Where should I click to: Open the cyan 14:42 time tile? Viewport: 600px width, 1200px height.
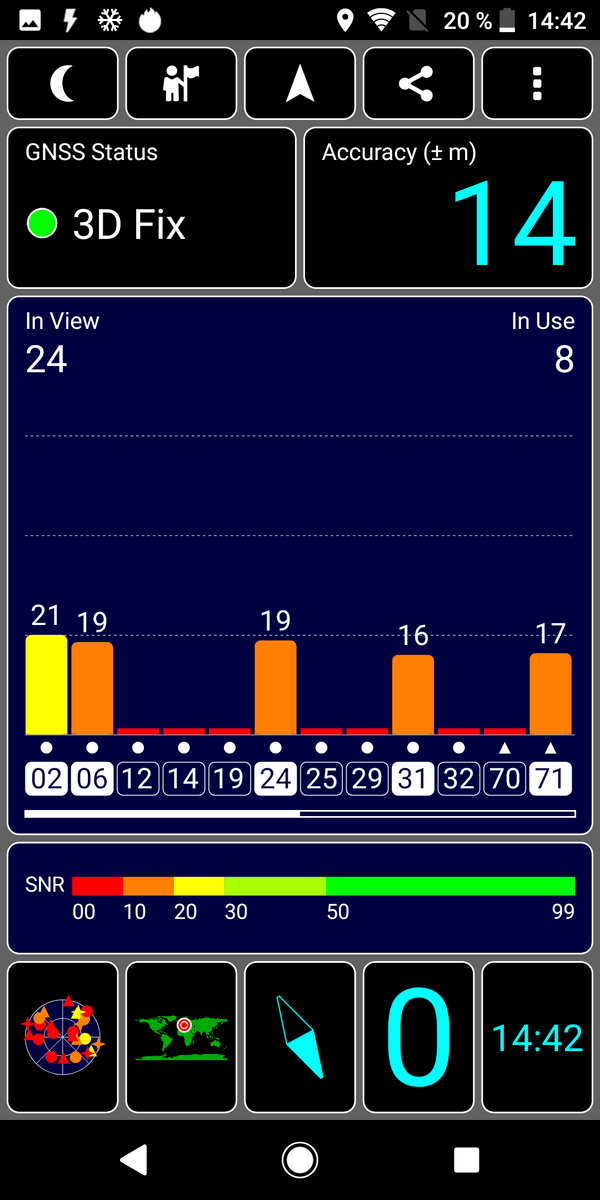pyautogui.click(x=536, y=1037)
